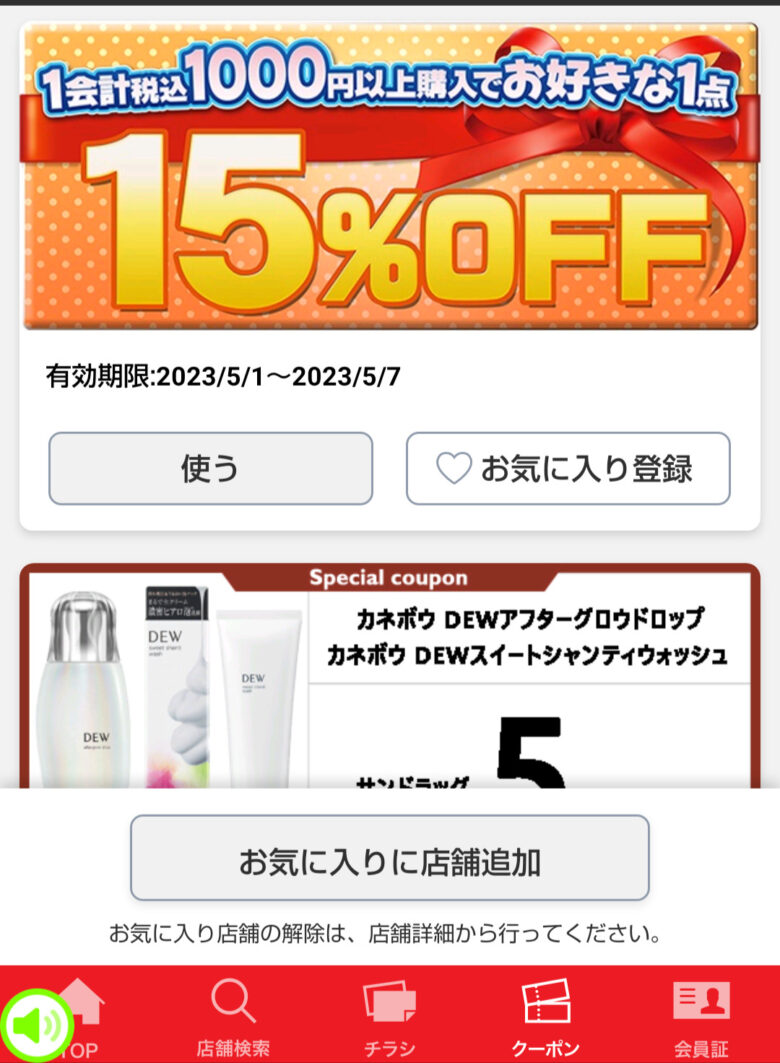
Task: Select the クーポン tab
Action: 545,1017
